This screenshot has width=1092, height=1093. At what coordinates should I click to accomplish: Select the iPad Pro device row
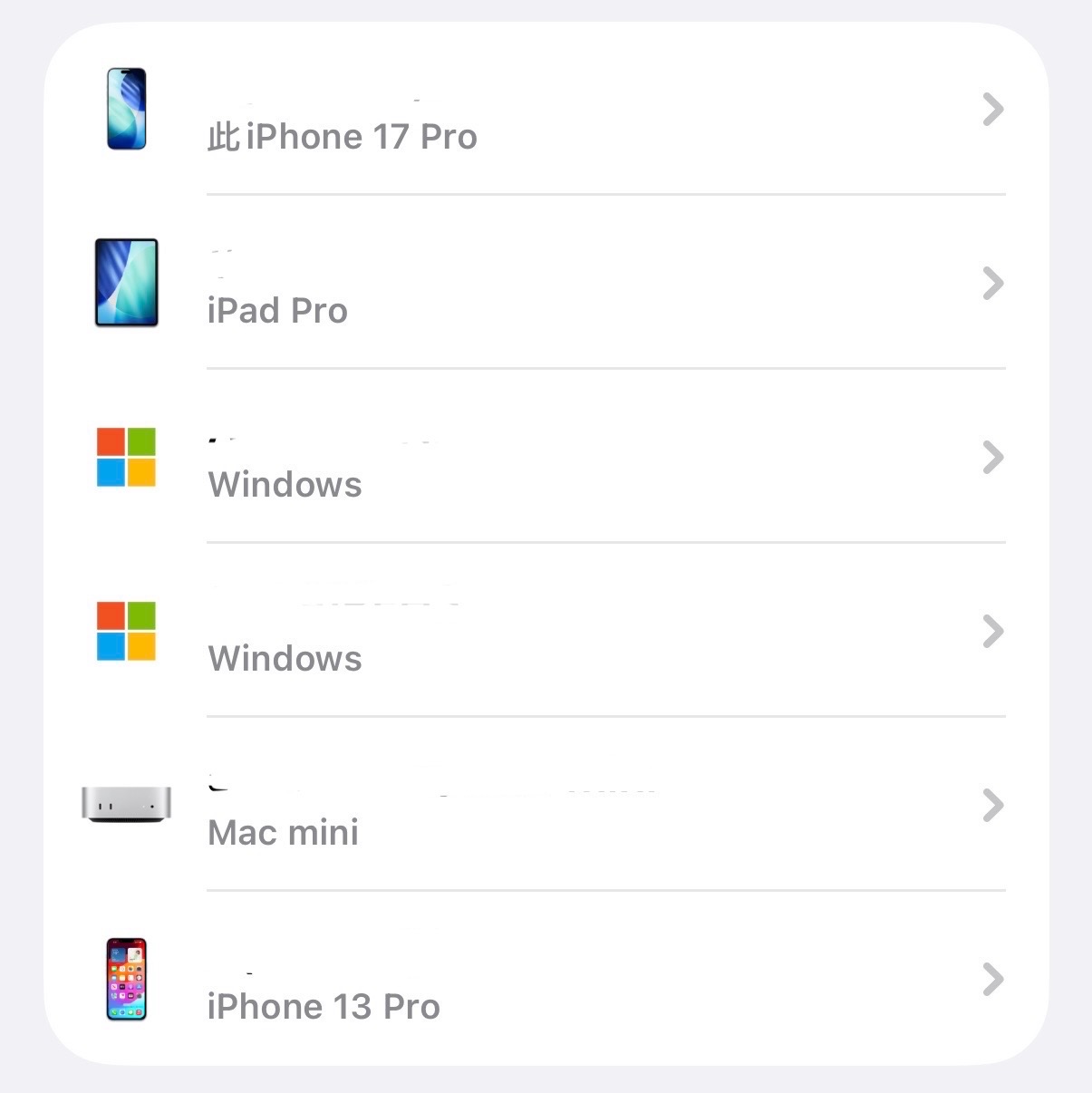tap(544, 285)
